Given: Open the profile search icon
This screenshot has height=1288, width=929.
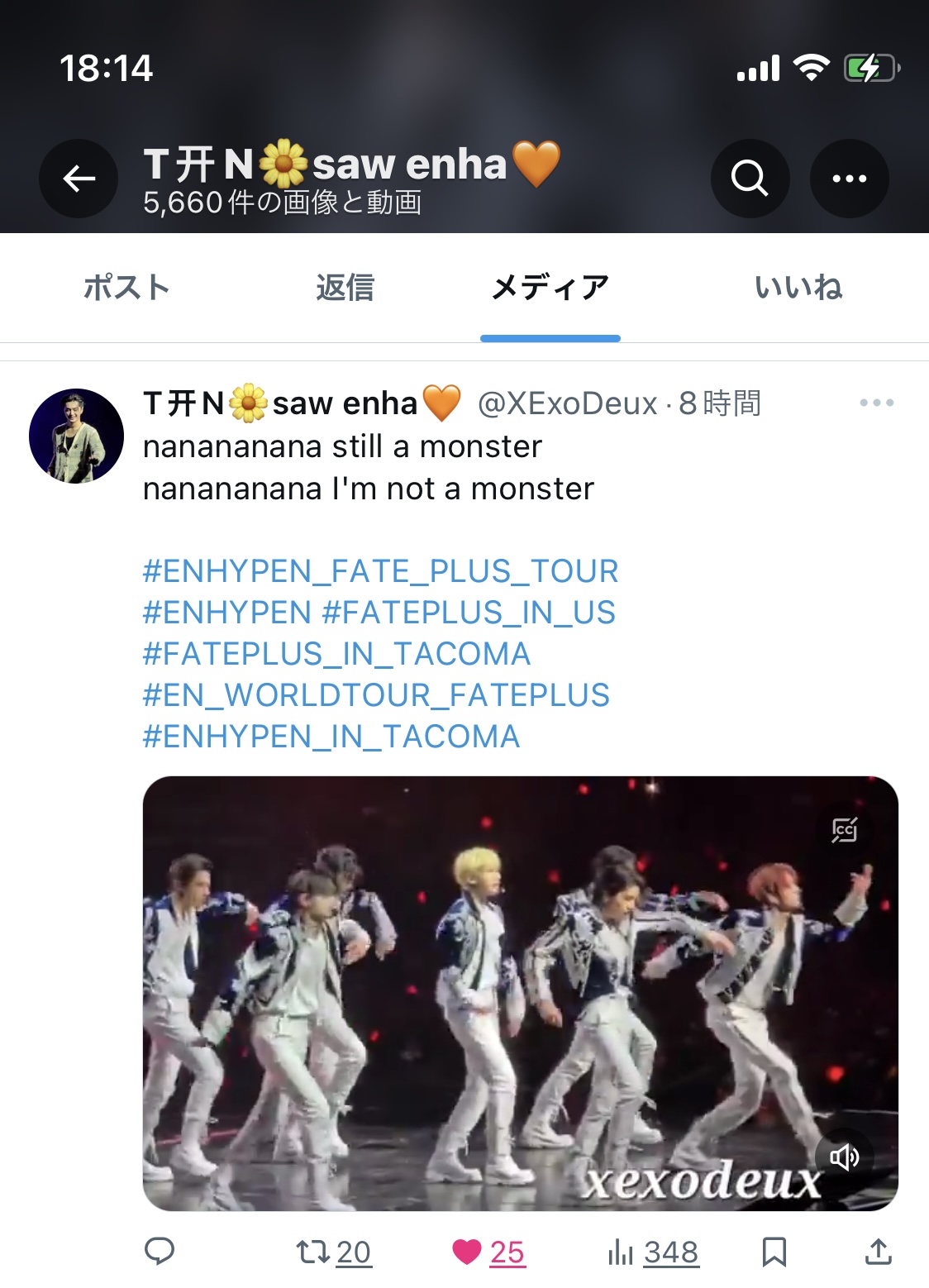Looking at the screenshot, I should click(750, 179).
